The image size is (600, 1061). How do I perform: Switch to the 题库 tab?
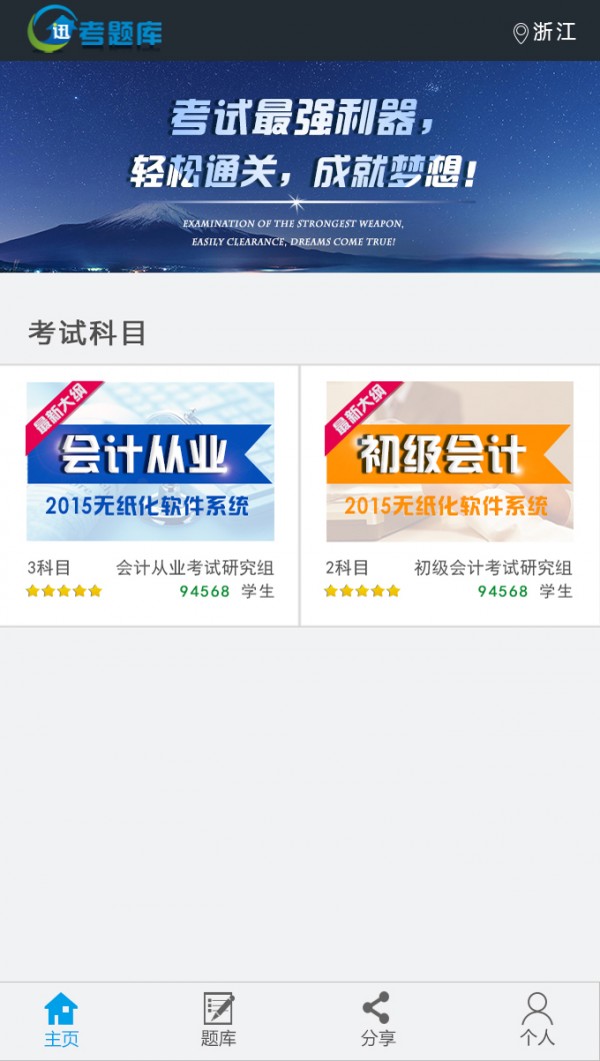click(x=218, y=1019)
